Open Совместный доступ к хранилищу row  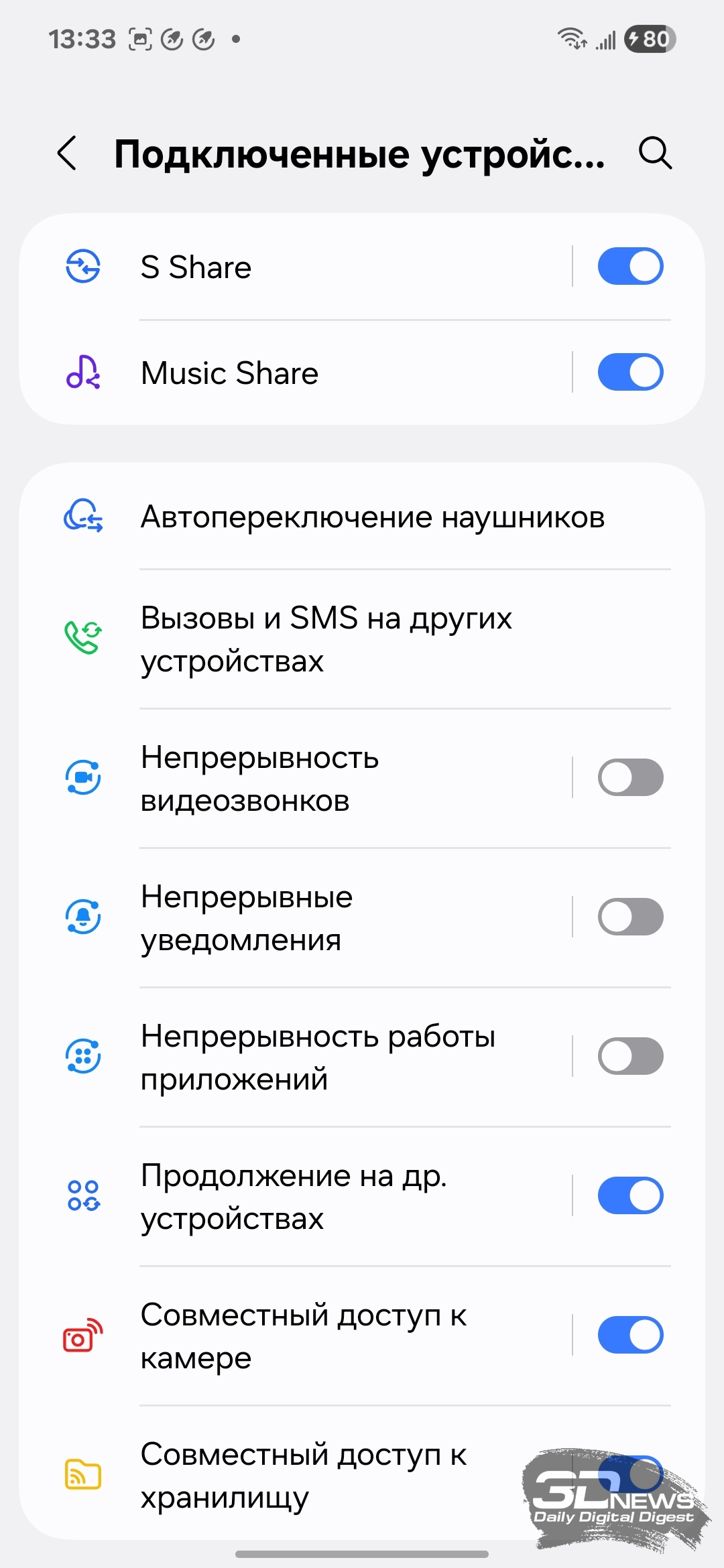click(295, 1474)
